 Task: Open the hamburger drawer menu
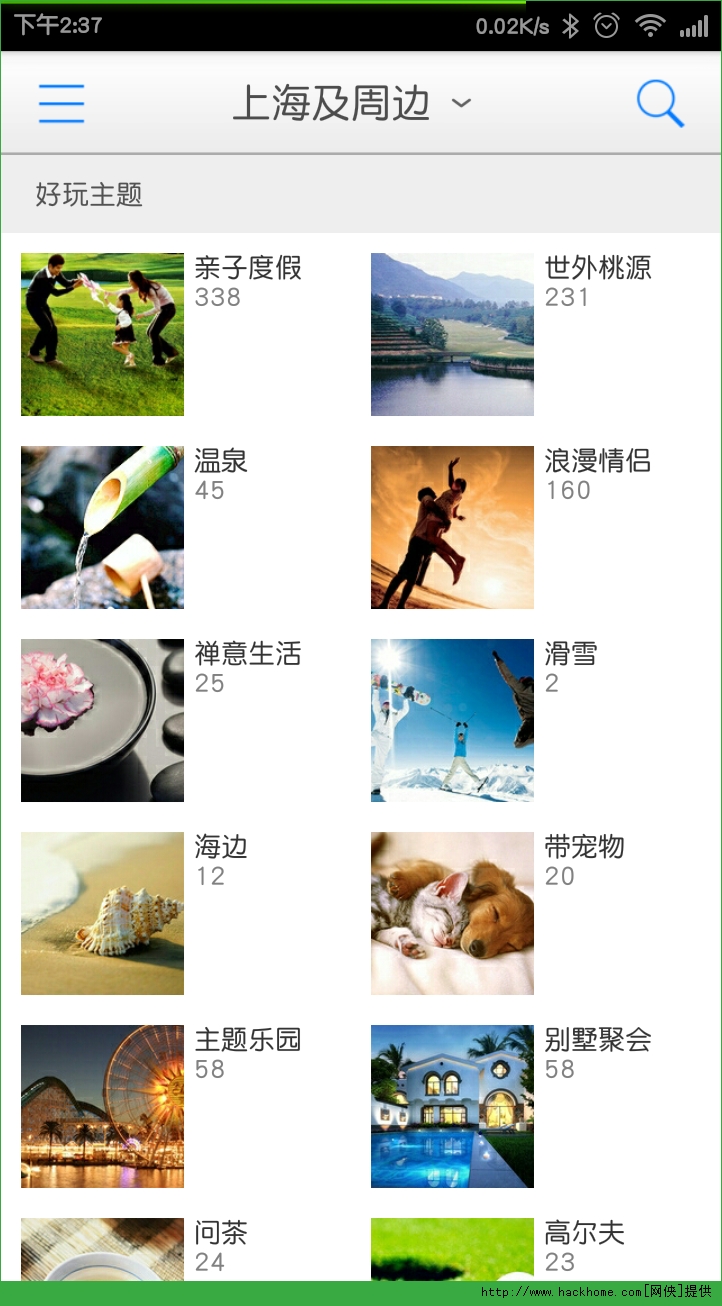(61, 103)
